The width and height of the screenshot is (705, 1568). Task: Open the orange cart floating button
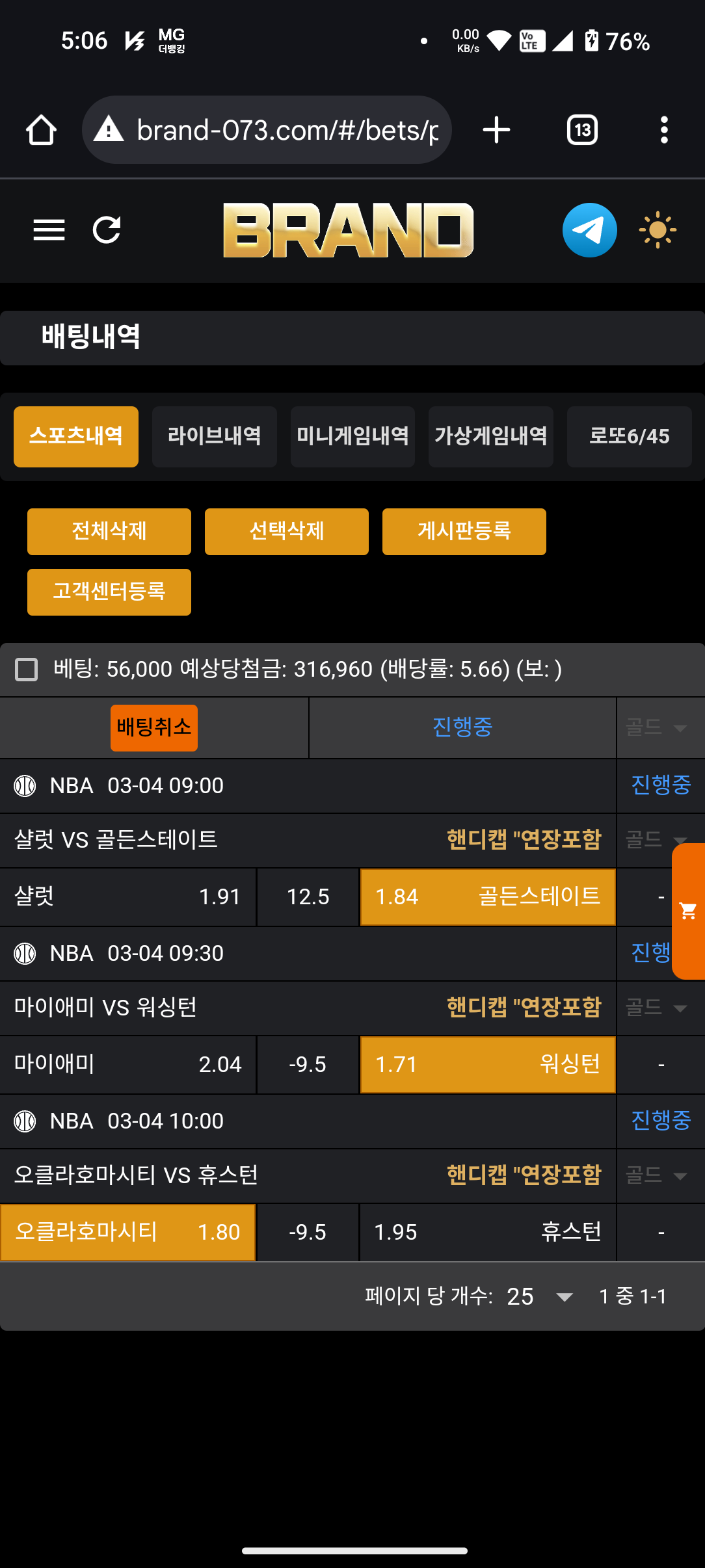(688, 911)
